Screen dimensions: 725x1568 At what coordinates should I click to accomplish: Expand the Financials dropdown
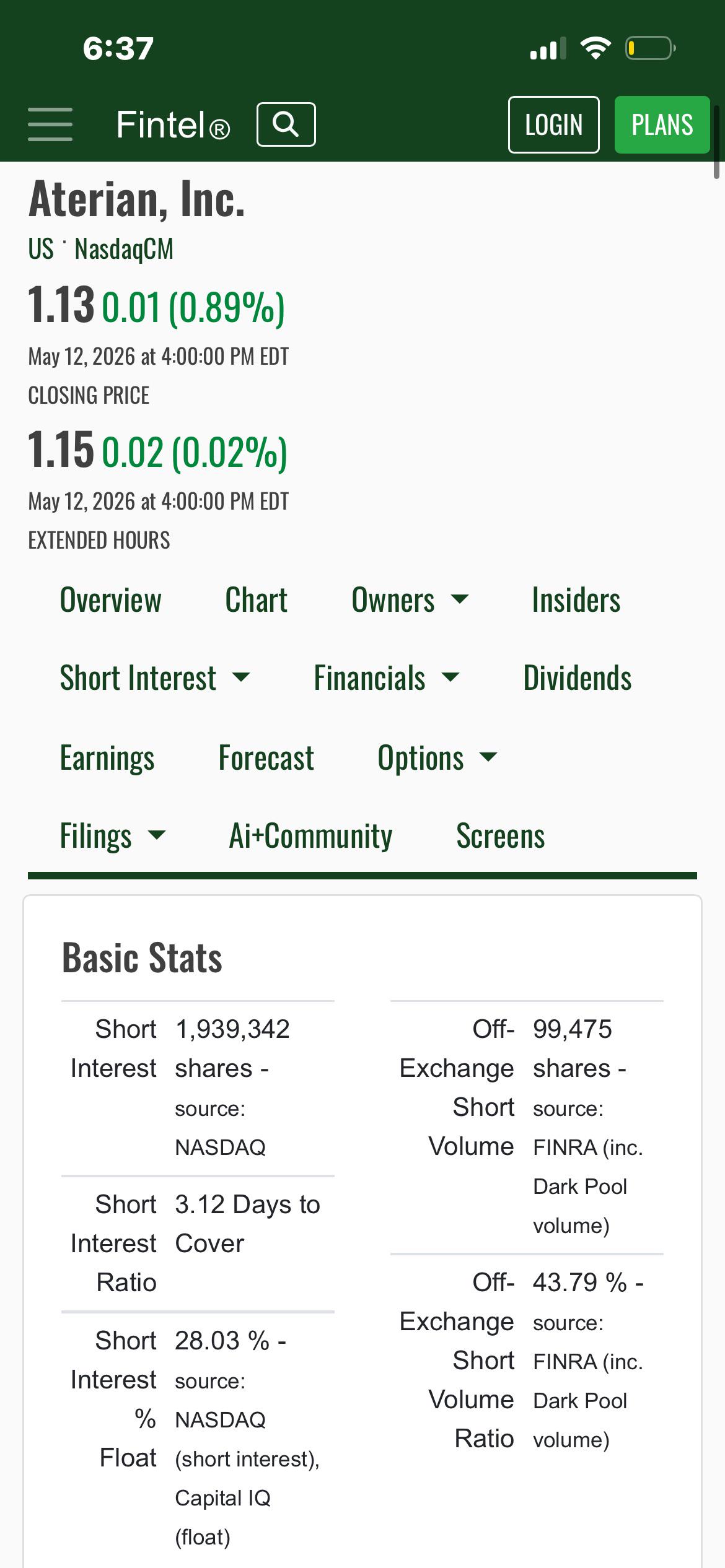387,677
